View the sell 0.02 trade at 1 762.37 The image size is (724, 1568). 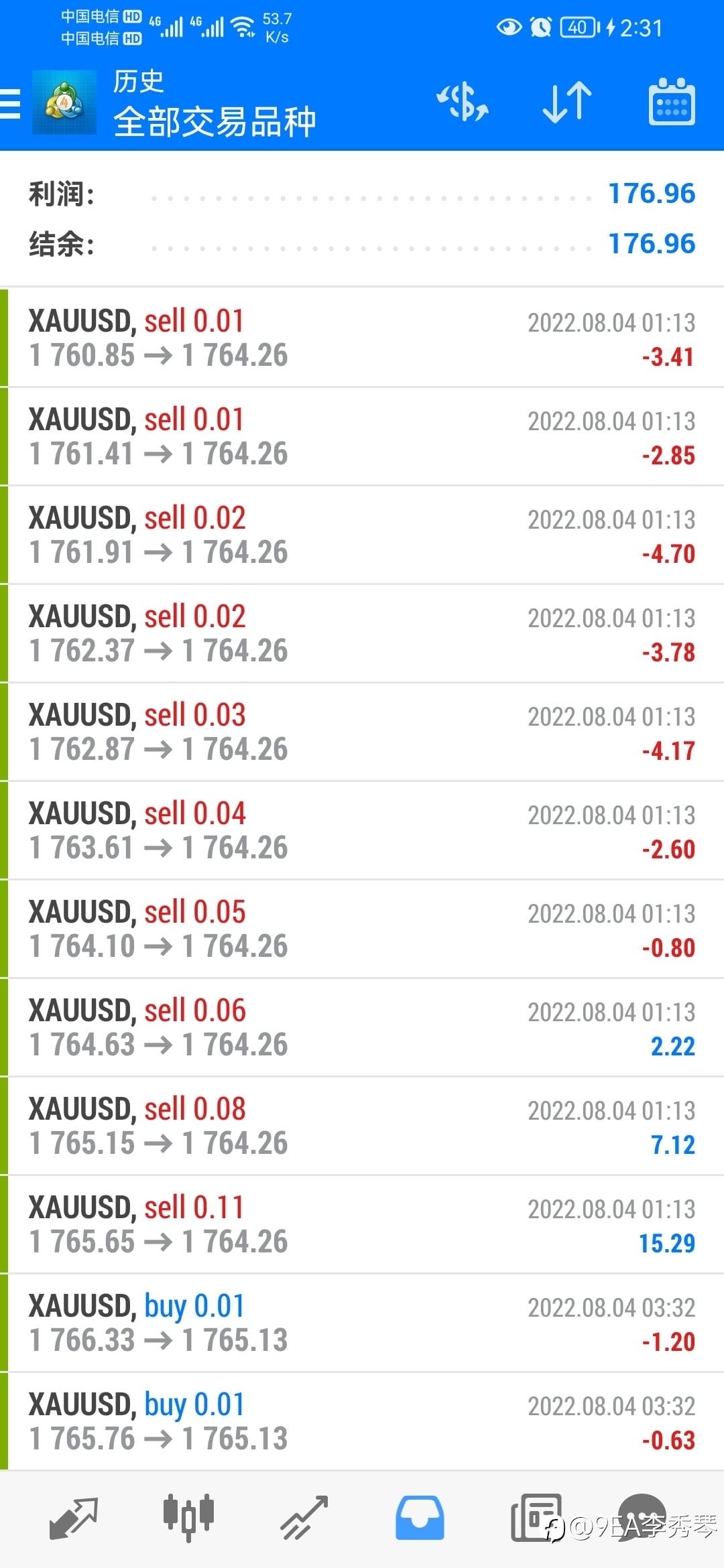pyautogui.click(x=362, y=633)
